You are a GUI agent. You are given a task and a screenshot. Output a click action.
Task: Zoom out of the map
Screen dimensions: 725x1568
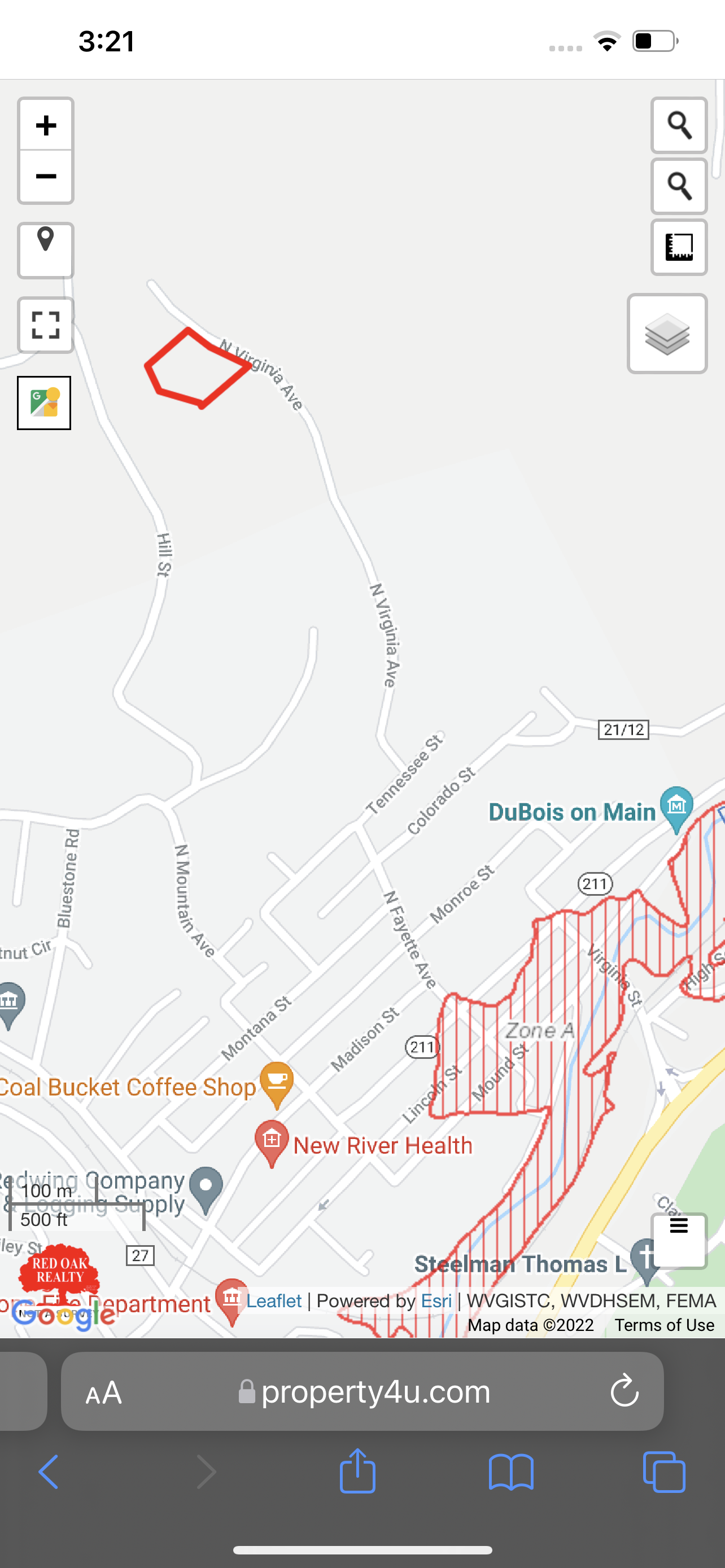click(x=46, y=177)
